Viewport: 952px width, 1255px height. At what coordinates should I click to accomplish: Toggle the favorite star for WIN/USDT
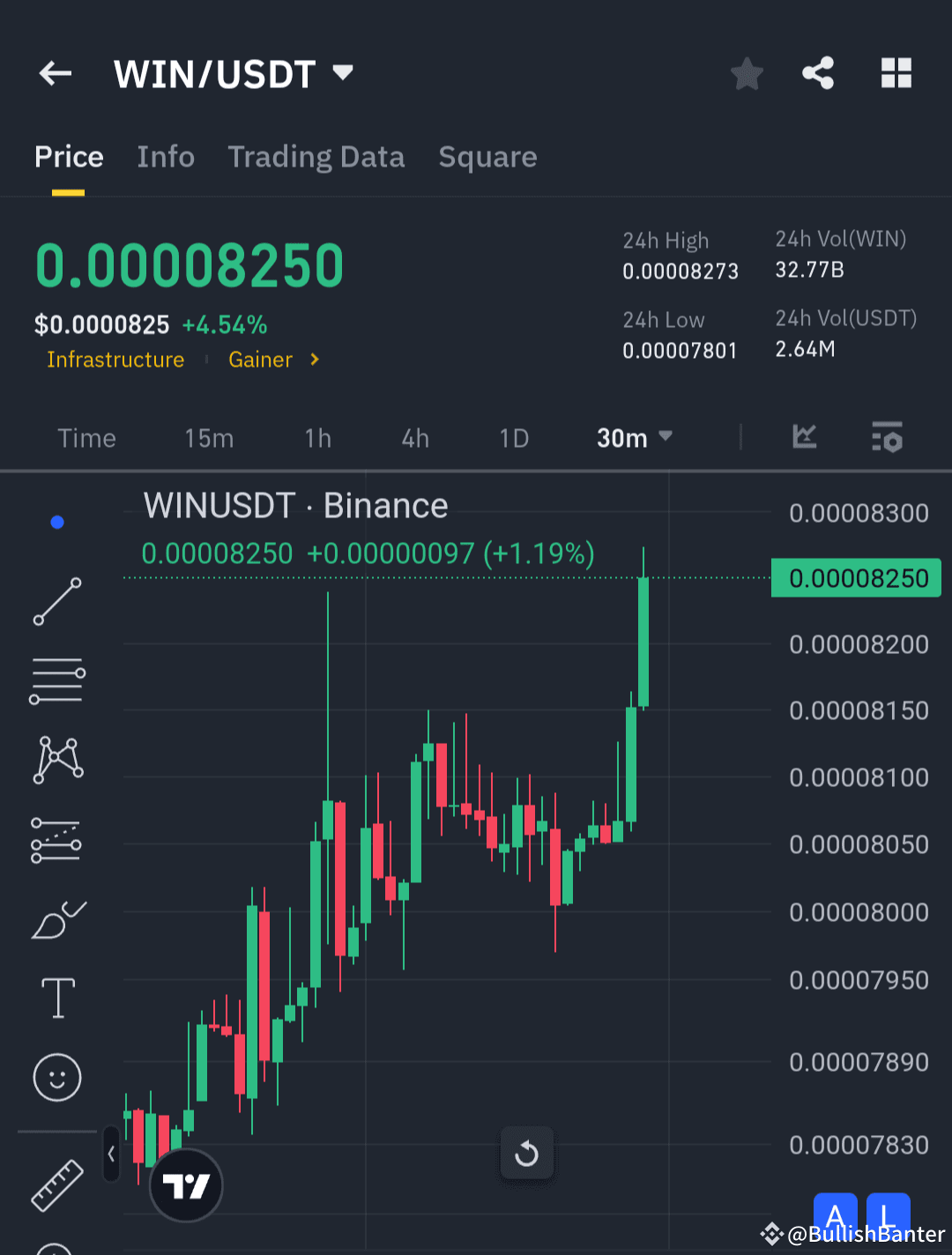coord(747,74)
